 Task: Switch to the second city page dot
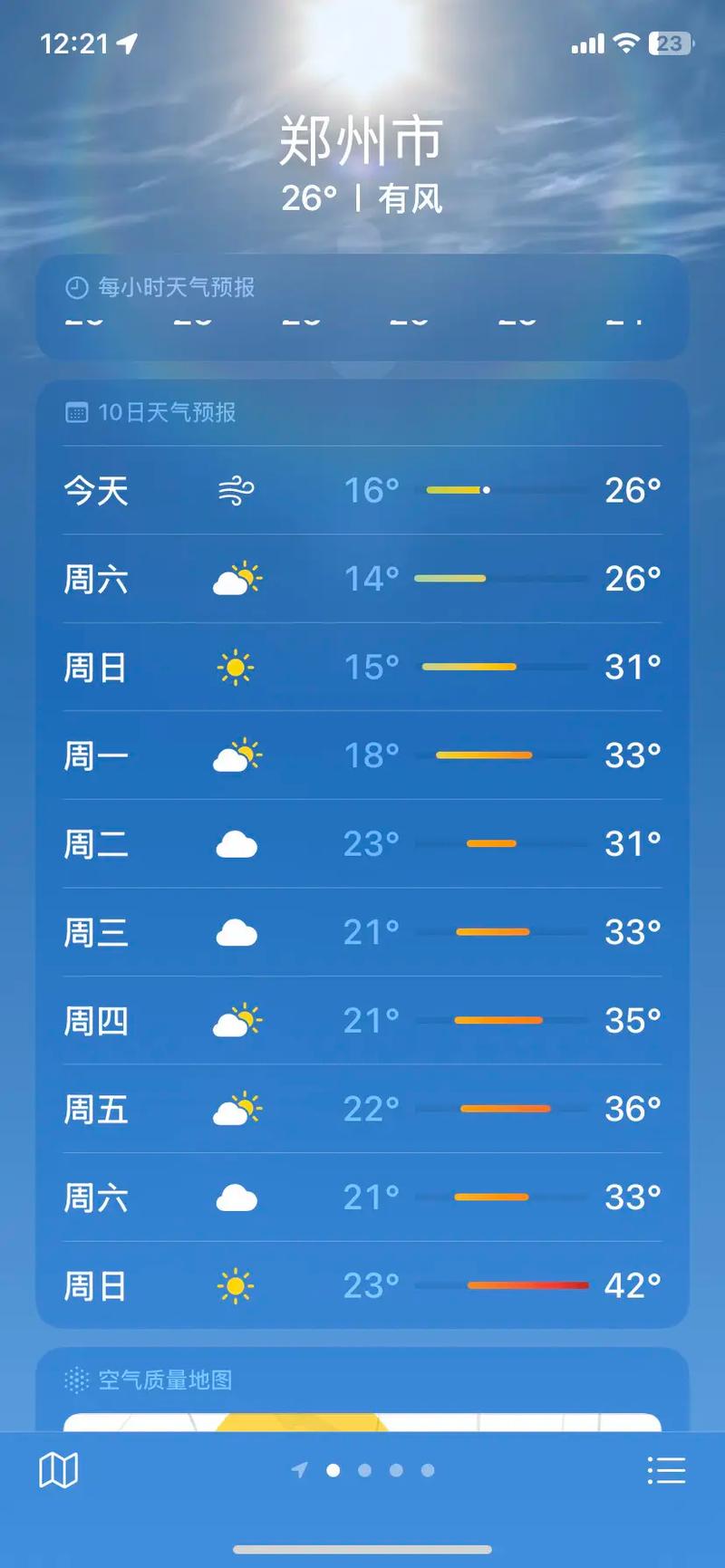point(364,1470)
